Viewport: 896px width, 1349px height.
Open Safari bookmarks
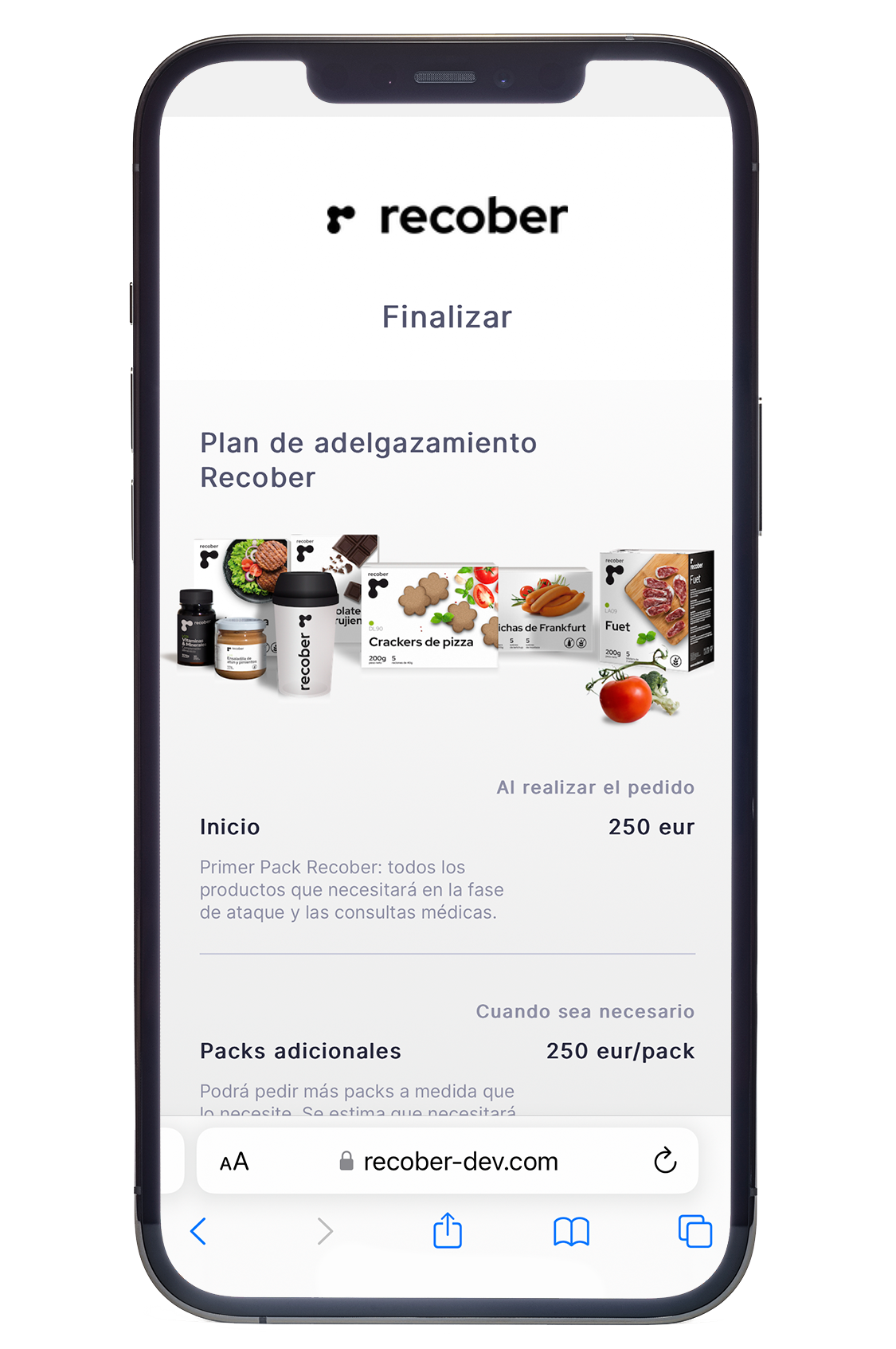click(571, 1231)
